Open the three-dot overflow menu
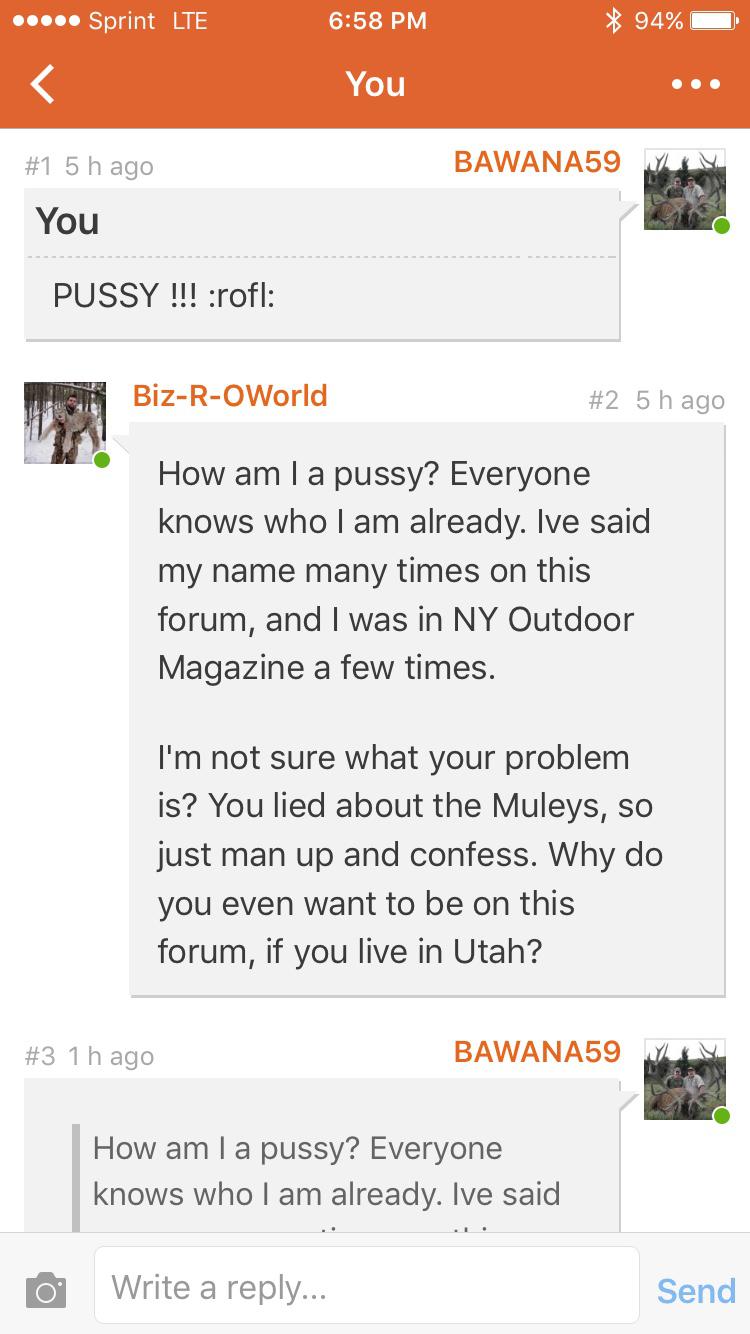750x1334 pixels. pyautogui.click(x=696, y=85)
